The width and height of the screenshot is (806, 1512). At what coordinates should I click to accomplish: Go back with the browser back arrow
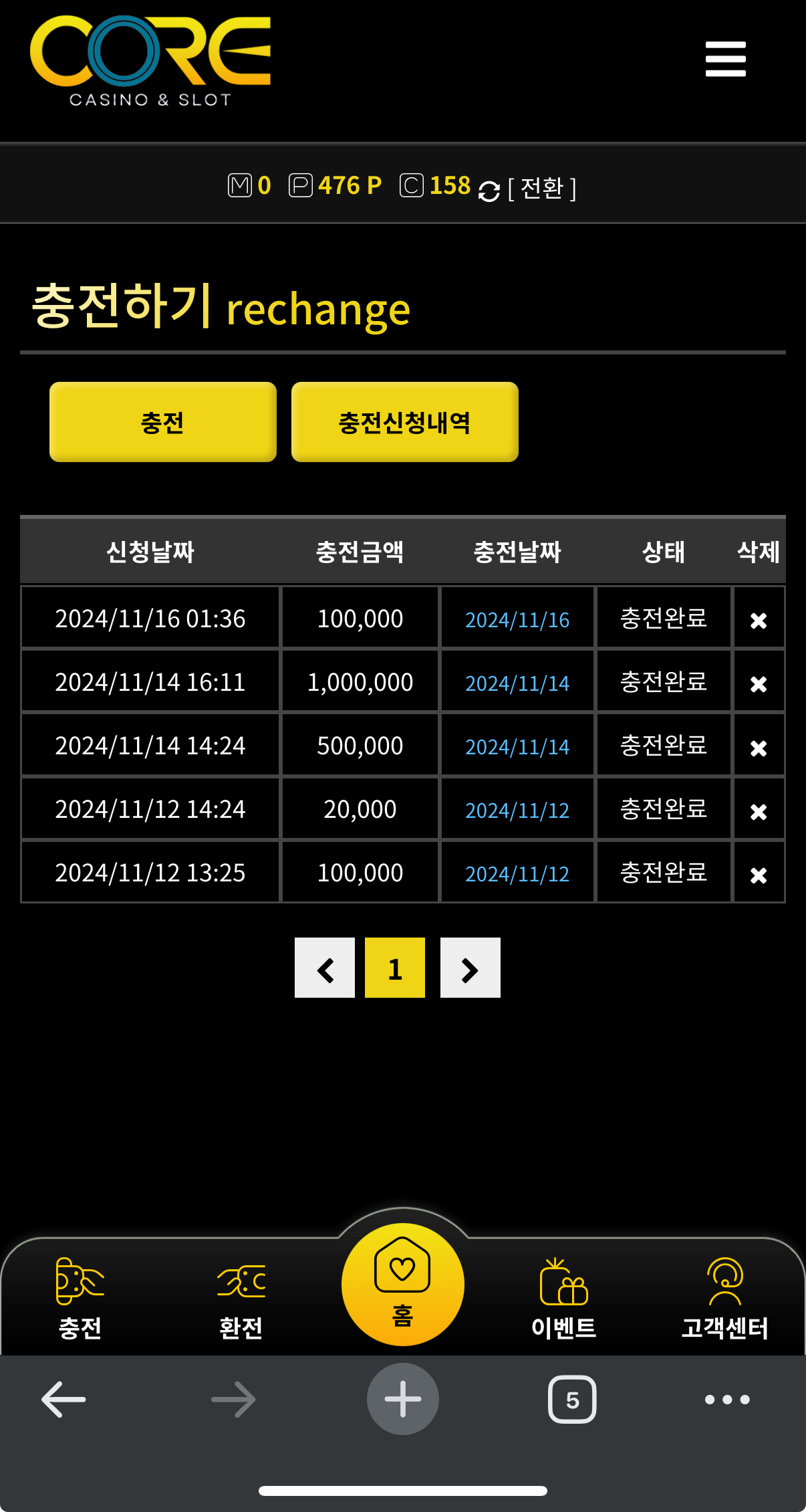coord(63,1399)
